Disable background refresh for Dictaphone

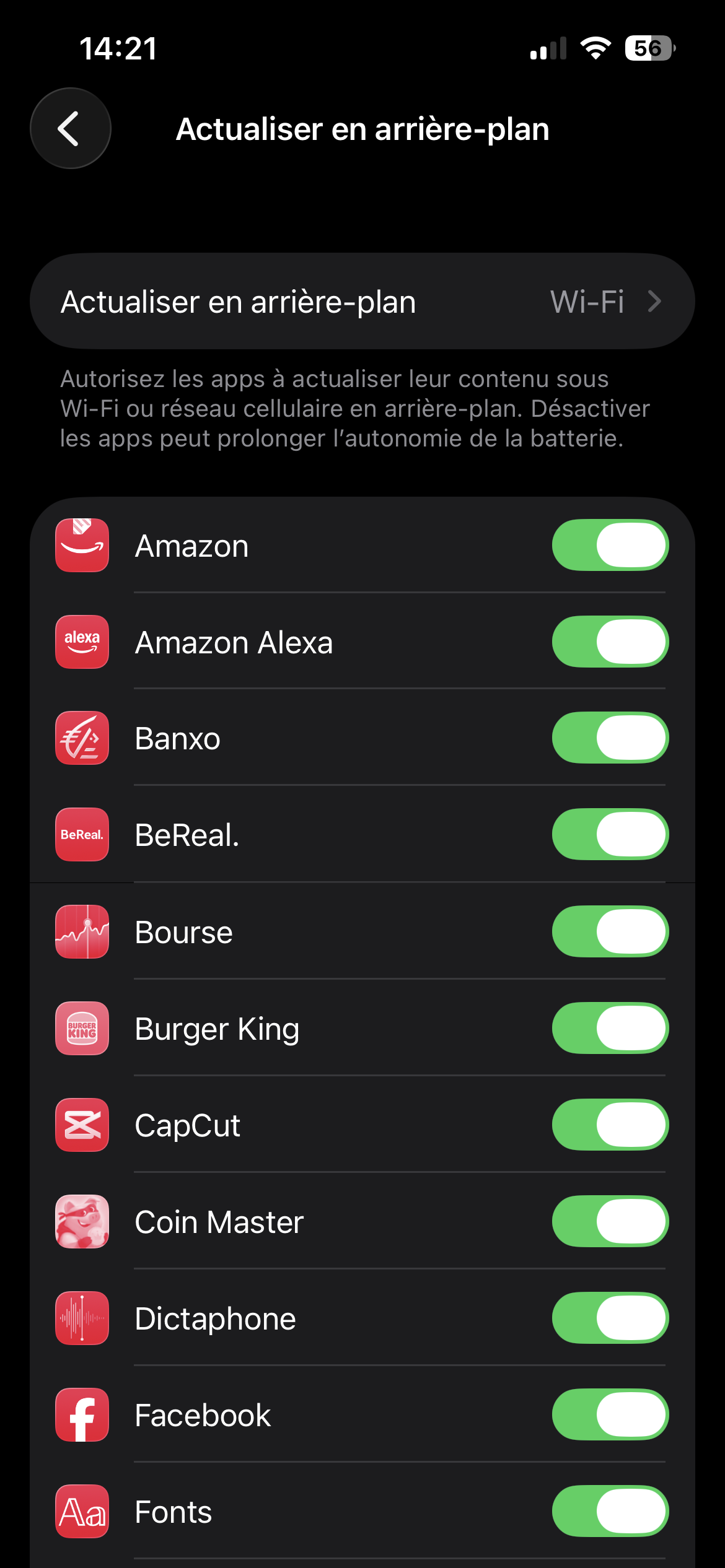tap(610, 1318)
